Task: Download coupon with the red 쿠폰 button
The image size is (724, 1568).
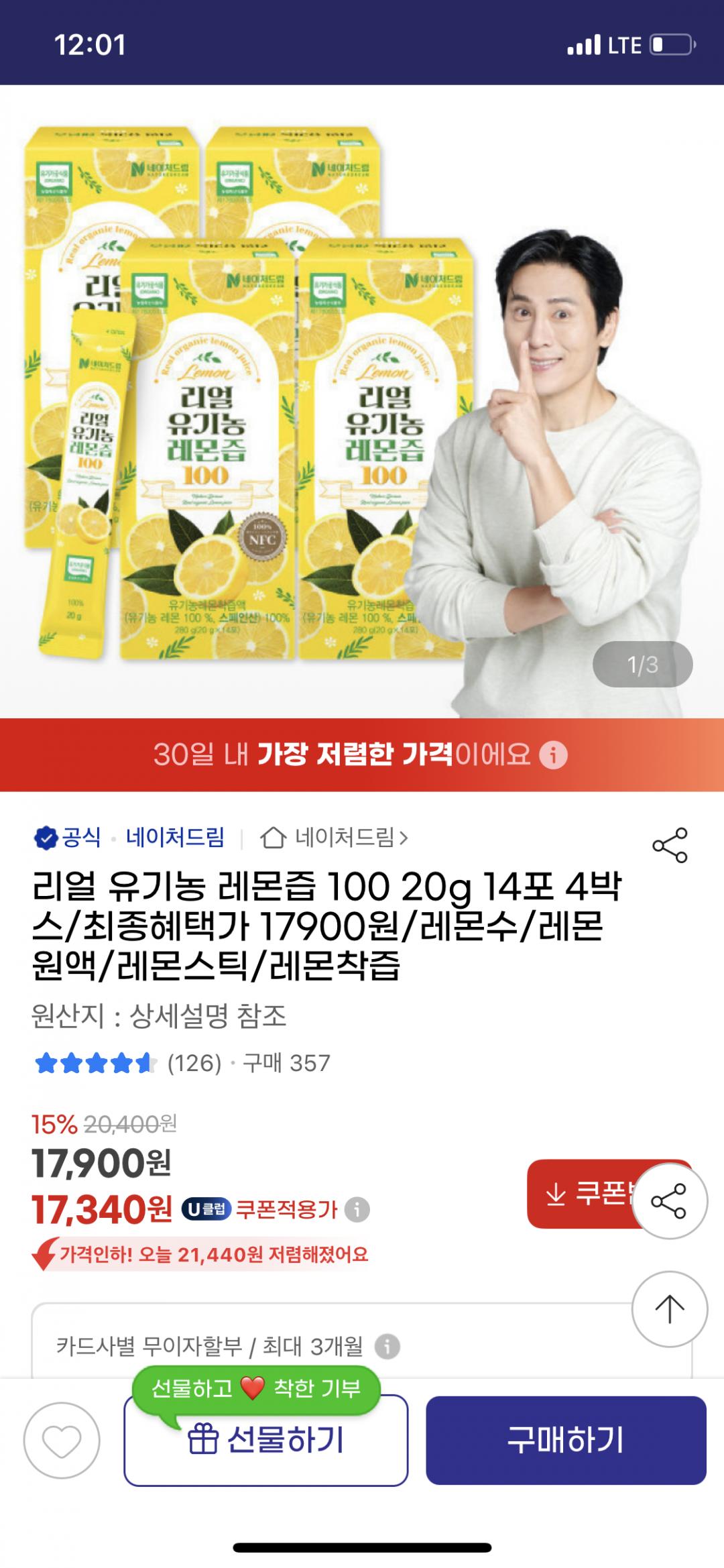Action: click(x=580, y=1194)
